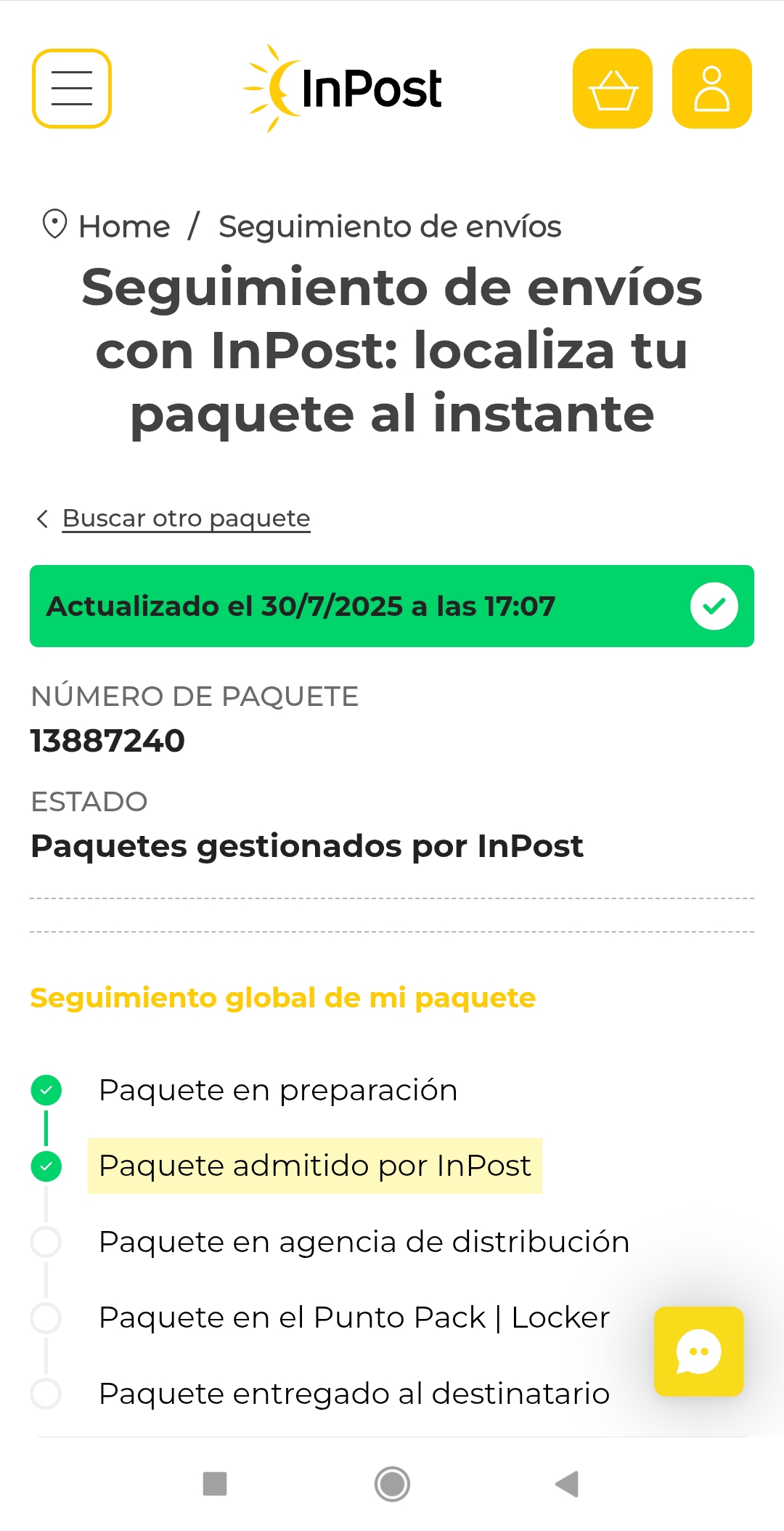The width and height of the screenshot is (784, 1531).
Task: Tap the Buscar otro paquete link
Action: [186, 519]
